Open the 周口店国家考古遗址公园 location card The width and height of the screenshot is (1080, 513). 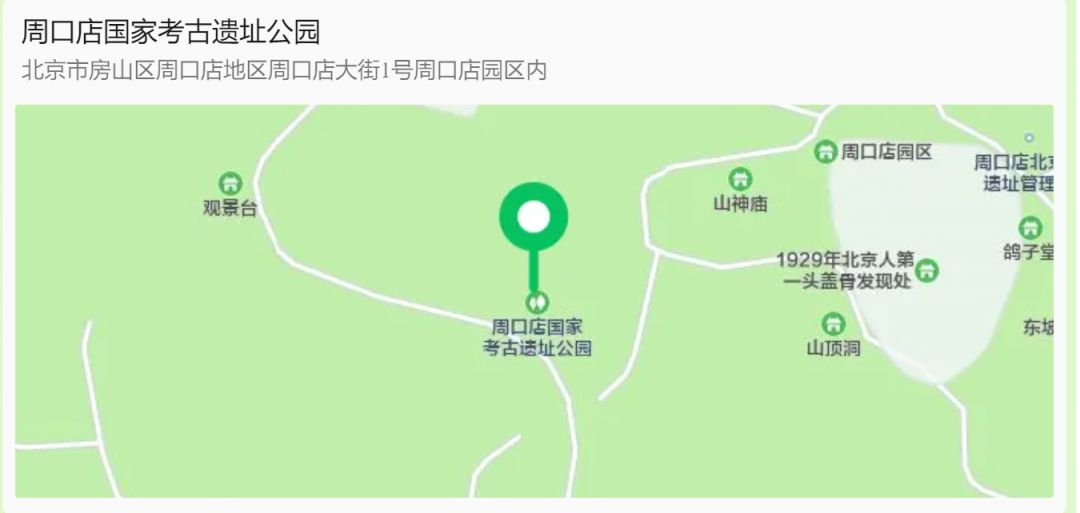pos(170,33)
